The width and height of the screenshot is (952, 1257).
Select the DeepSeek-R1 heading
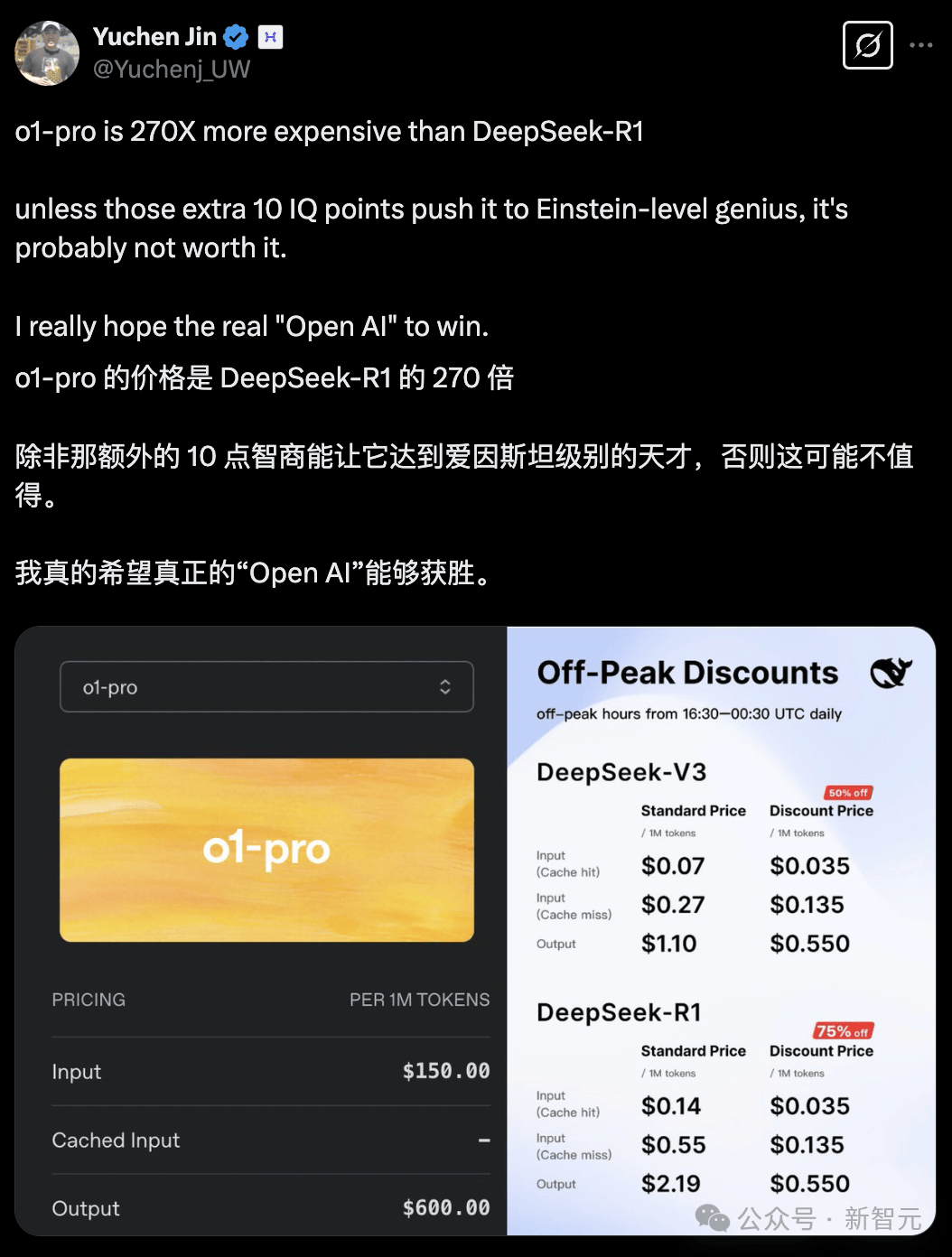620,1012
